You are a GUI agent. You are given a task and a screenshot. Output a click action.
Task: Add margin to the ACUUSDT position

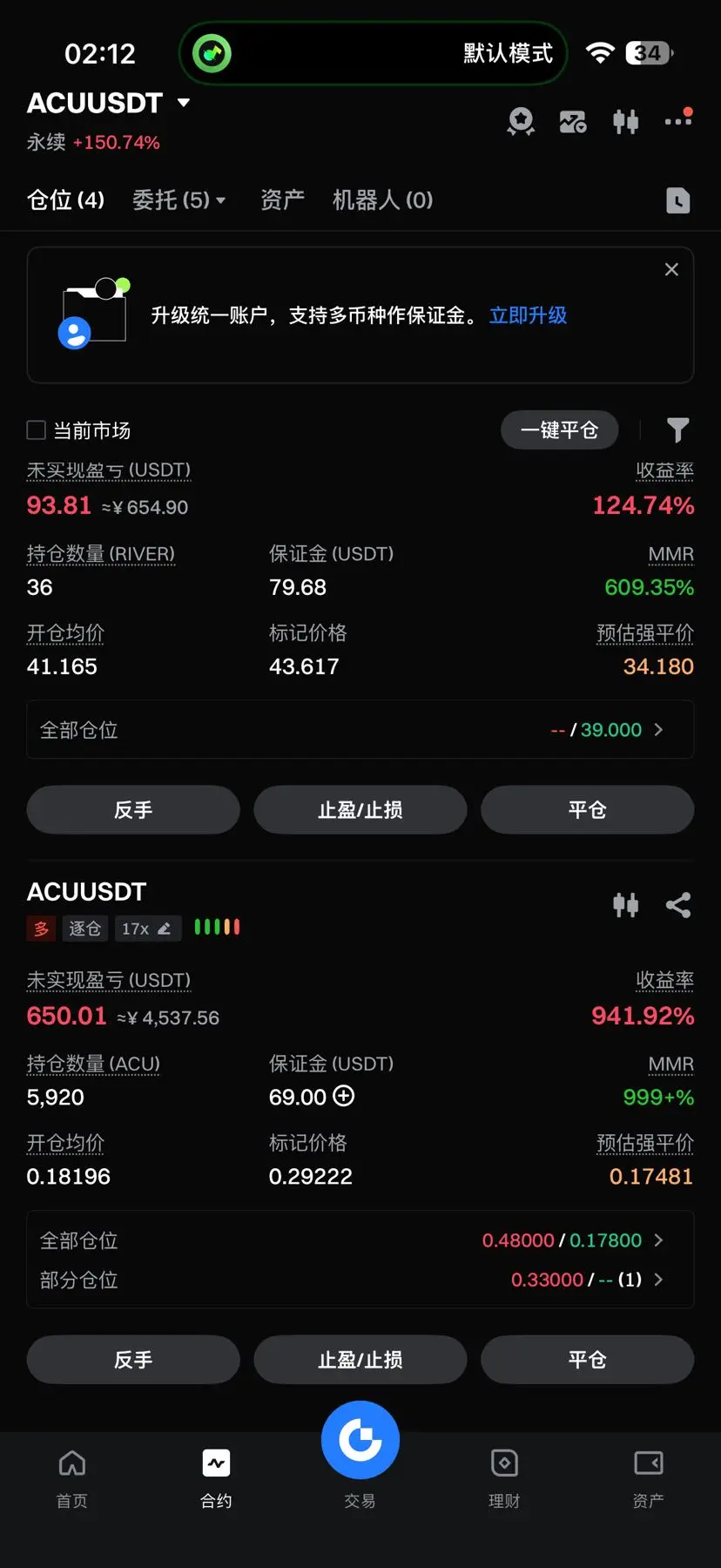344,1096
